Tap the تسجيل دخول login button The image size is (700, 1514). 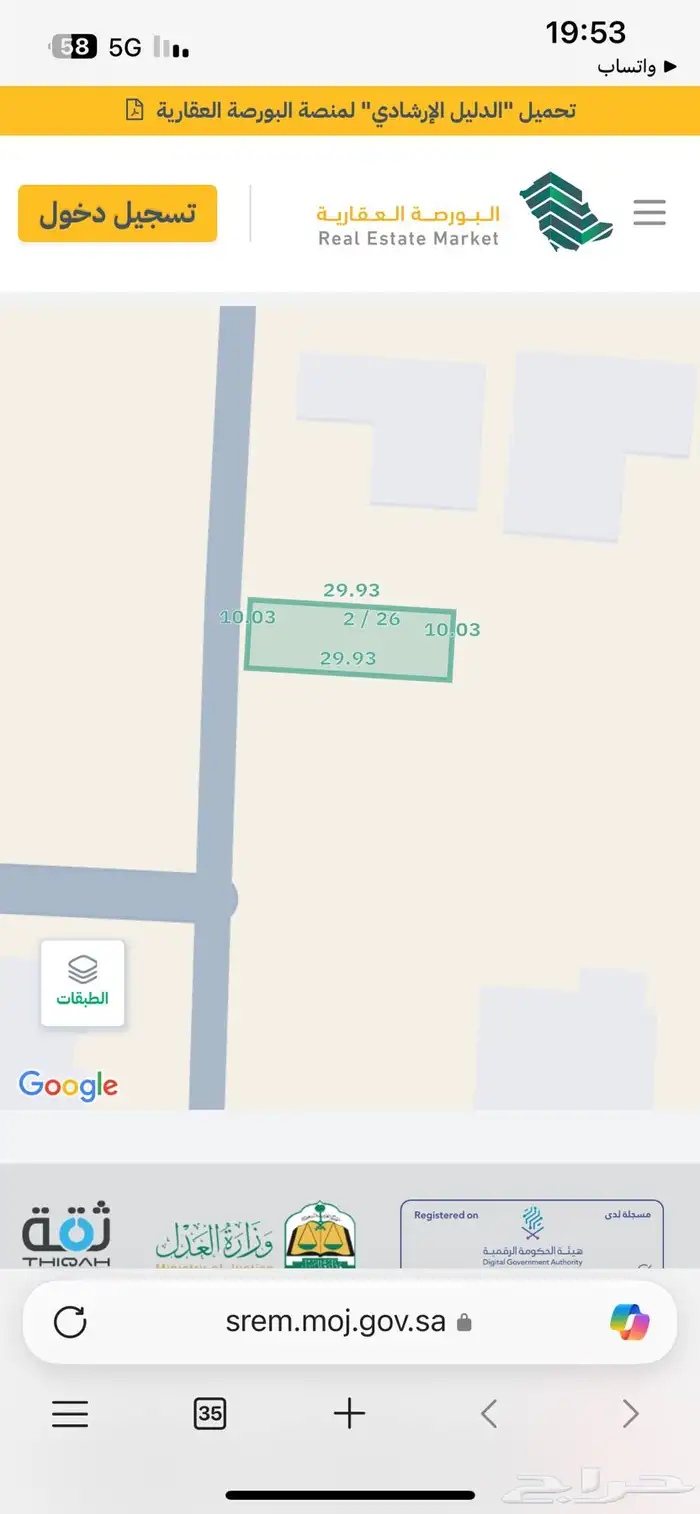point(117,213)
